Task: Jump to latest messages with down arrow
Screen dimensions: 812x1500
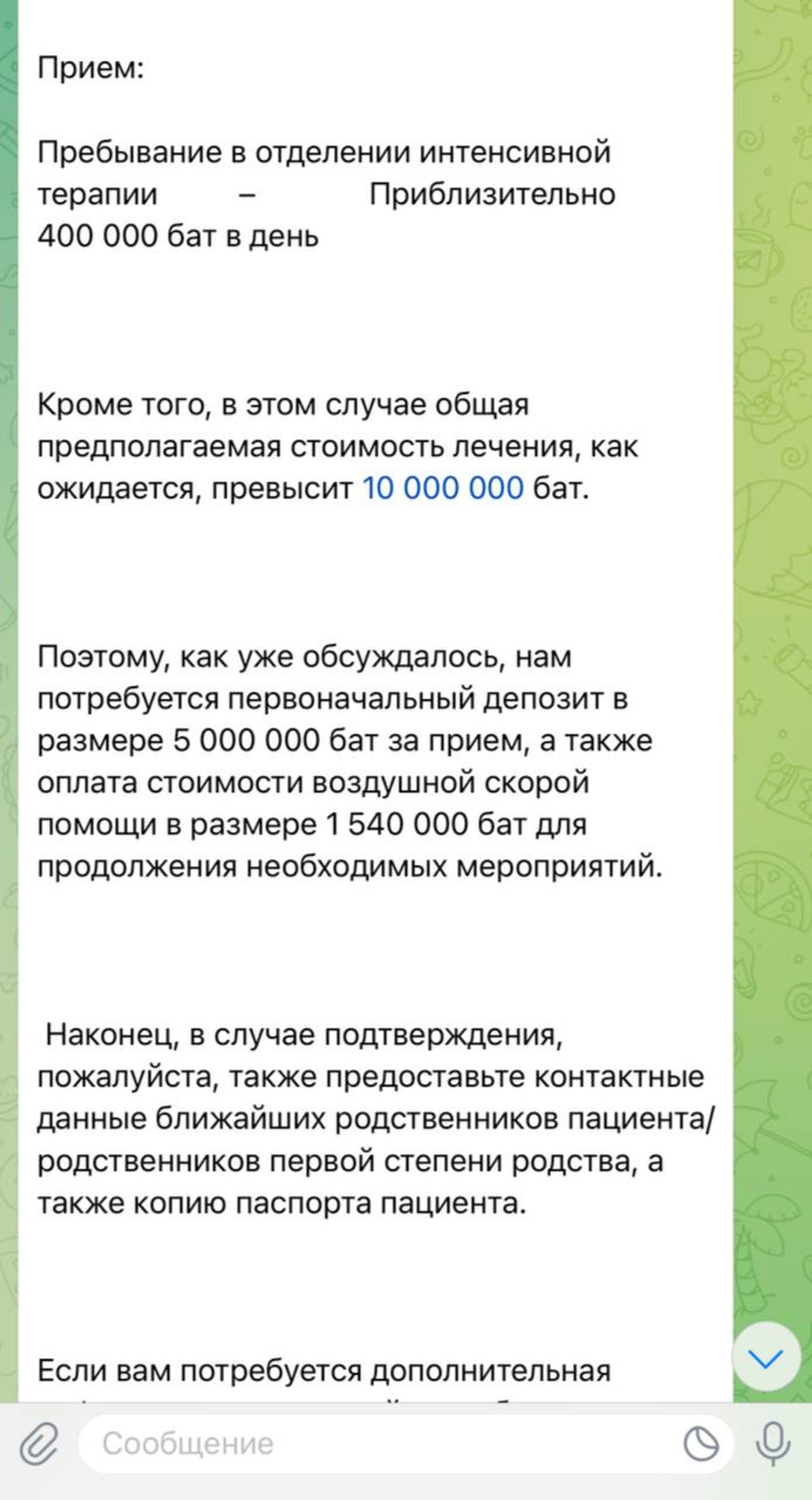Action: point(765,1359)
